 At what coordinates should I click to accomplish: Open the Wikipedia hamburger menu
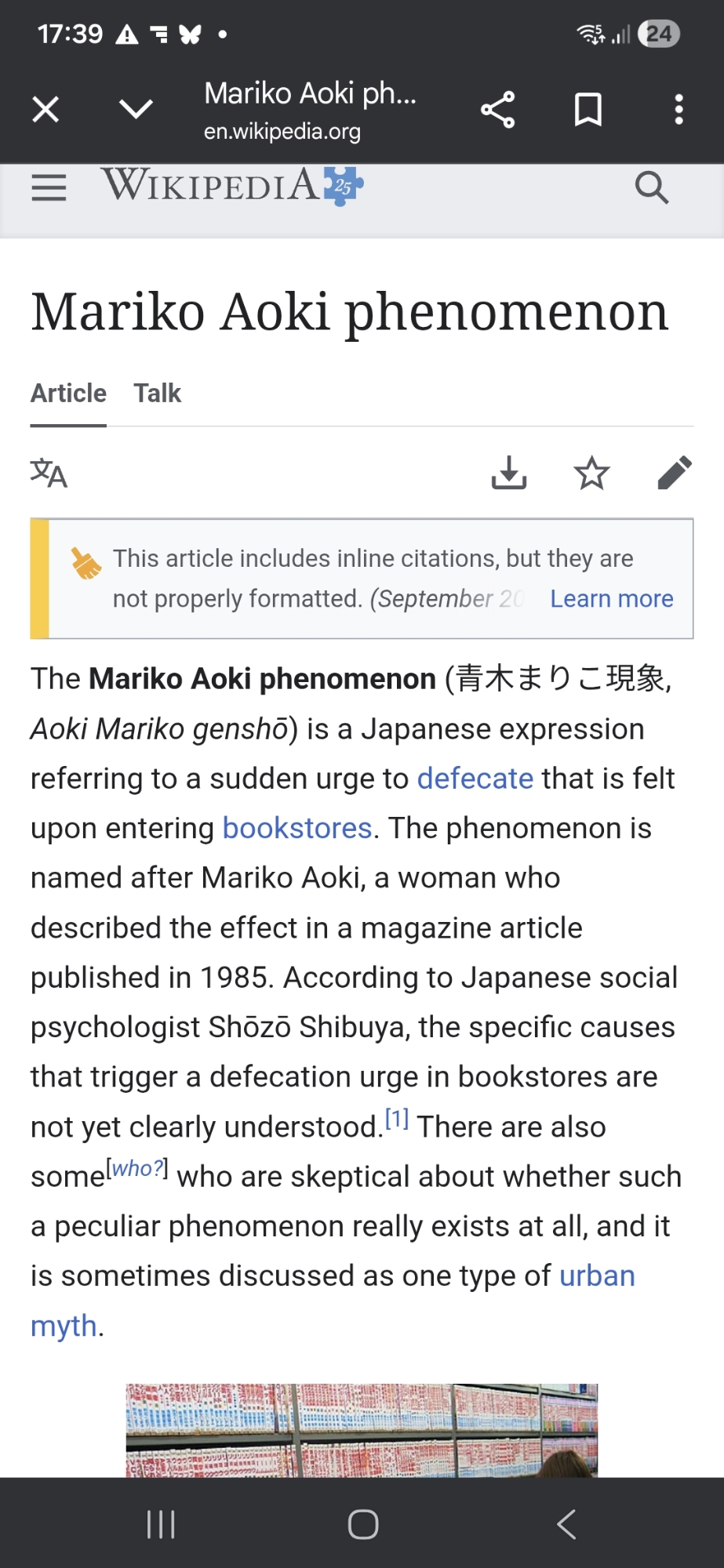(x=49, y=188)
